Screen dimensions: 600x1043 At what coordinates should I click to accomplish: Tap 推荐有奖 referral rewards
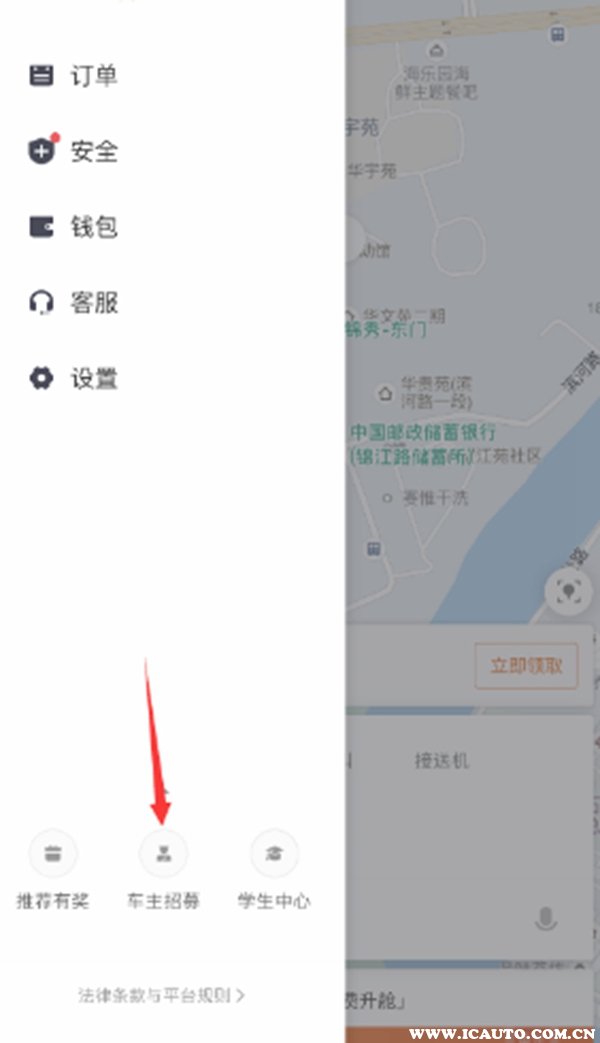point(53,868)
